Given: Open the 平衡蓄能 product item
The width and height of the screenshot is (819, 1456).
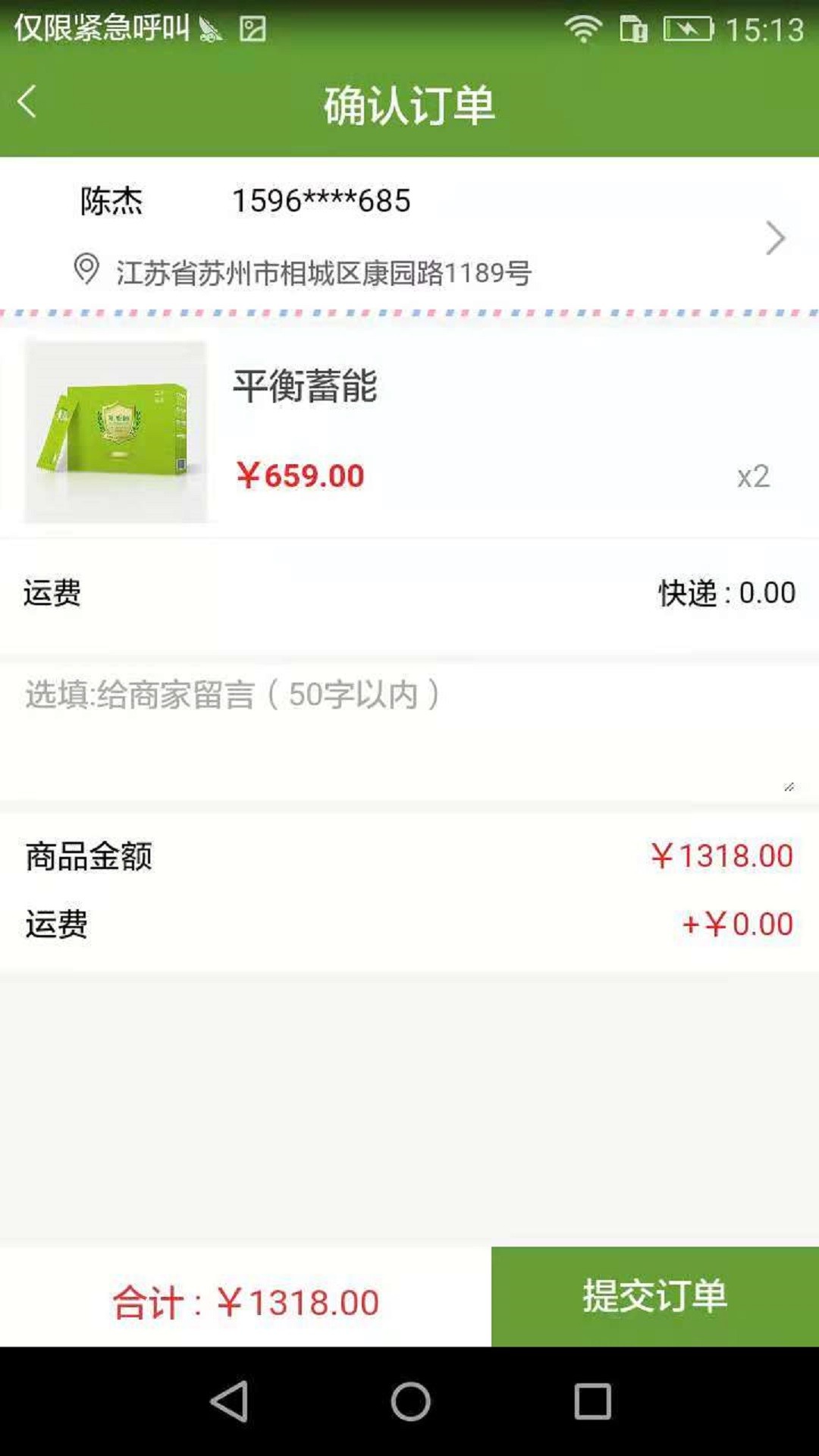Looking at the screenshot, I should click(x=409, y=431).
